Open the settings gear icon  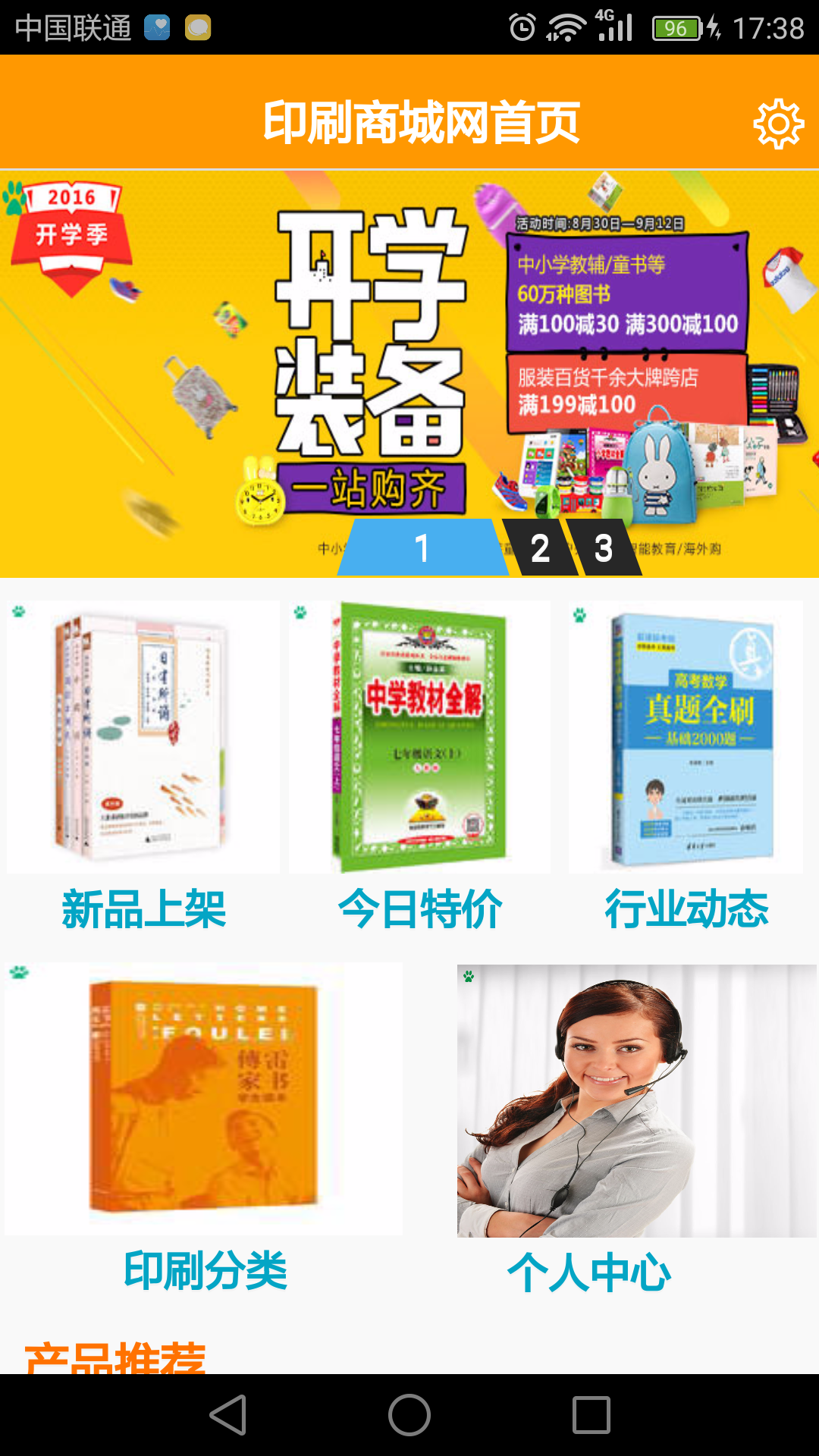778,124
